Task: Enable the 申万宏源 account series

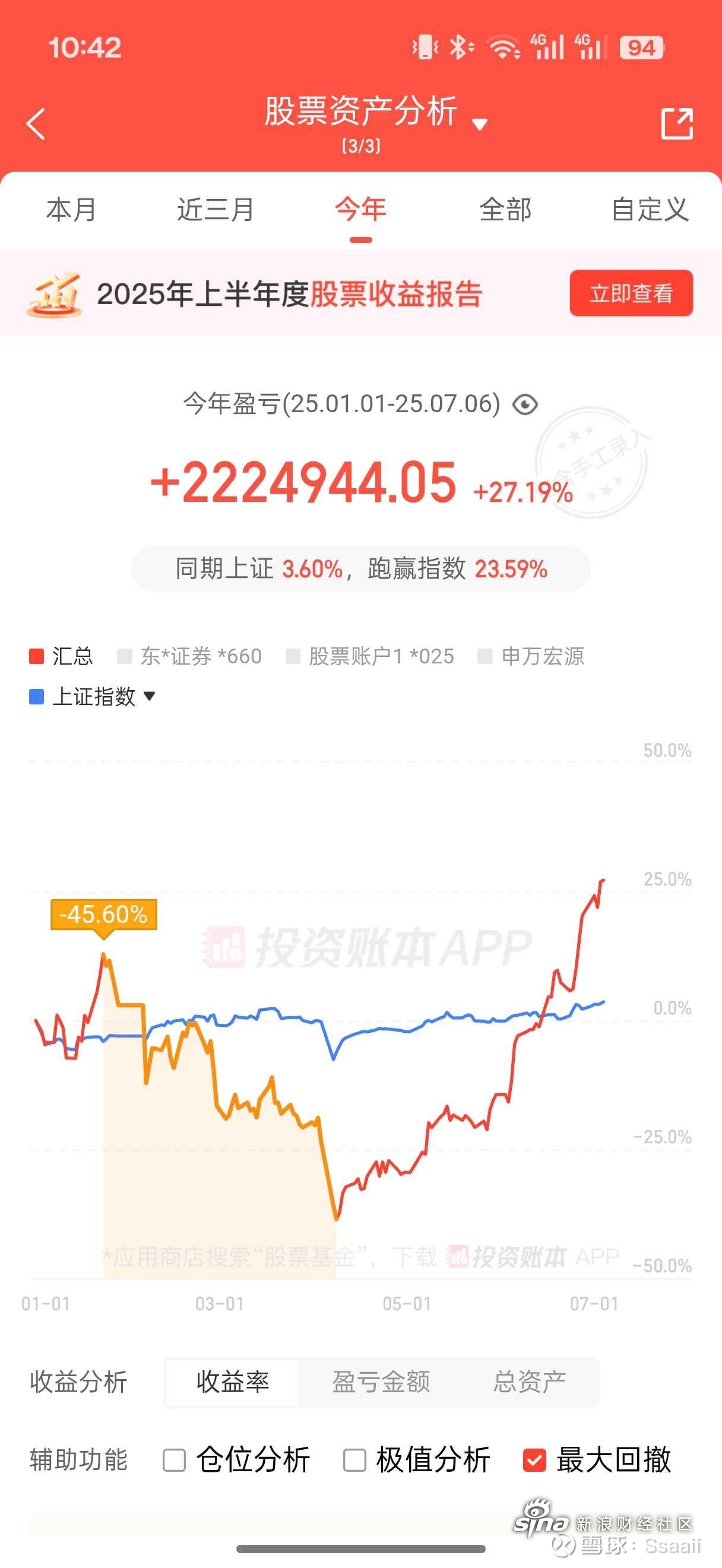Action: pyautogui.click(x=531, y=656)
